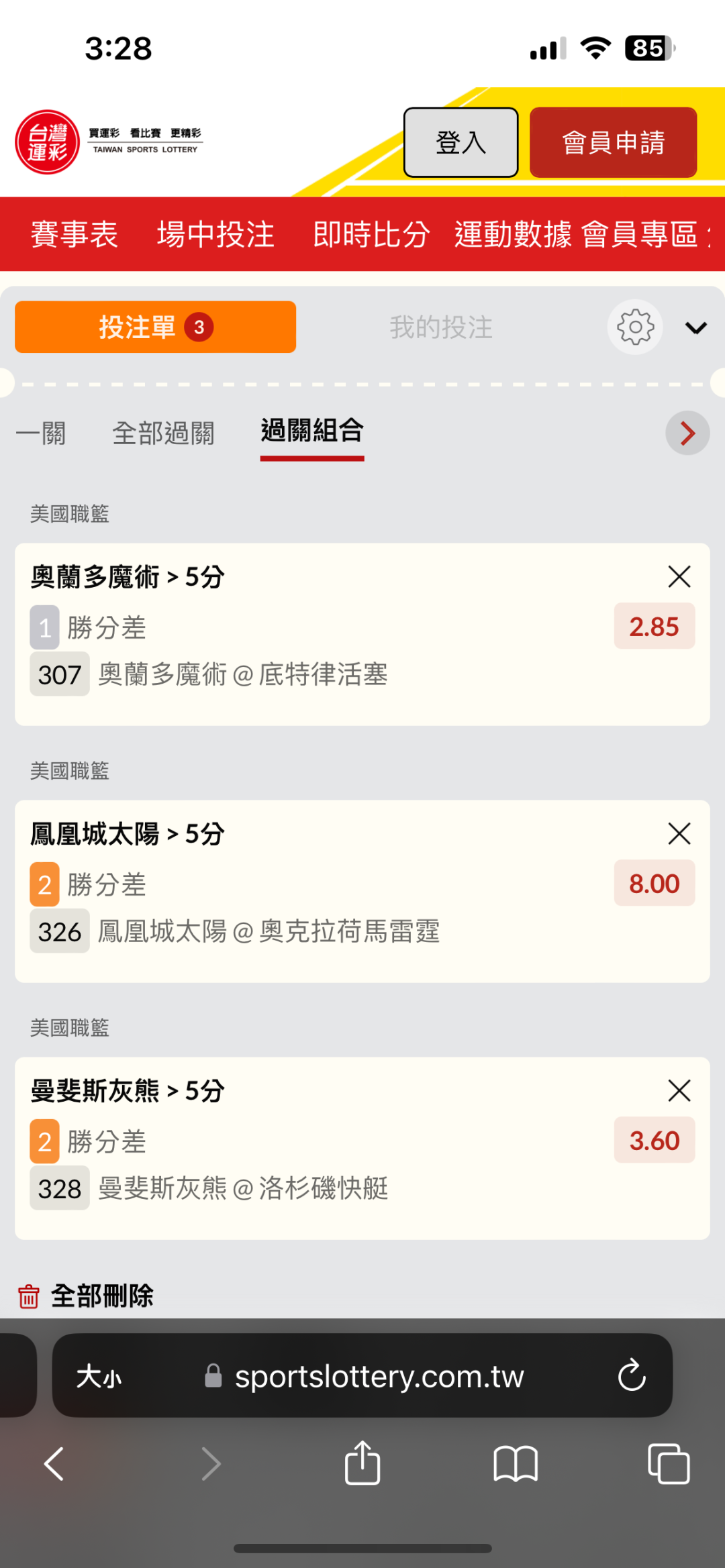The image size is (725, 1568).
Task: Remove the 曼斐斯灰熊 selection
Action: click(679, 1091)
